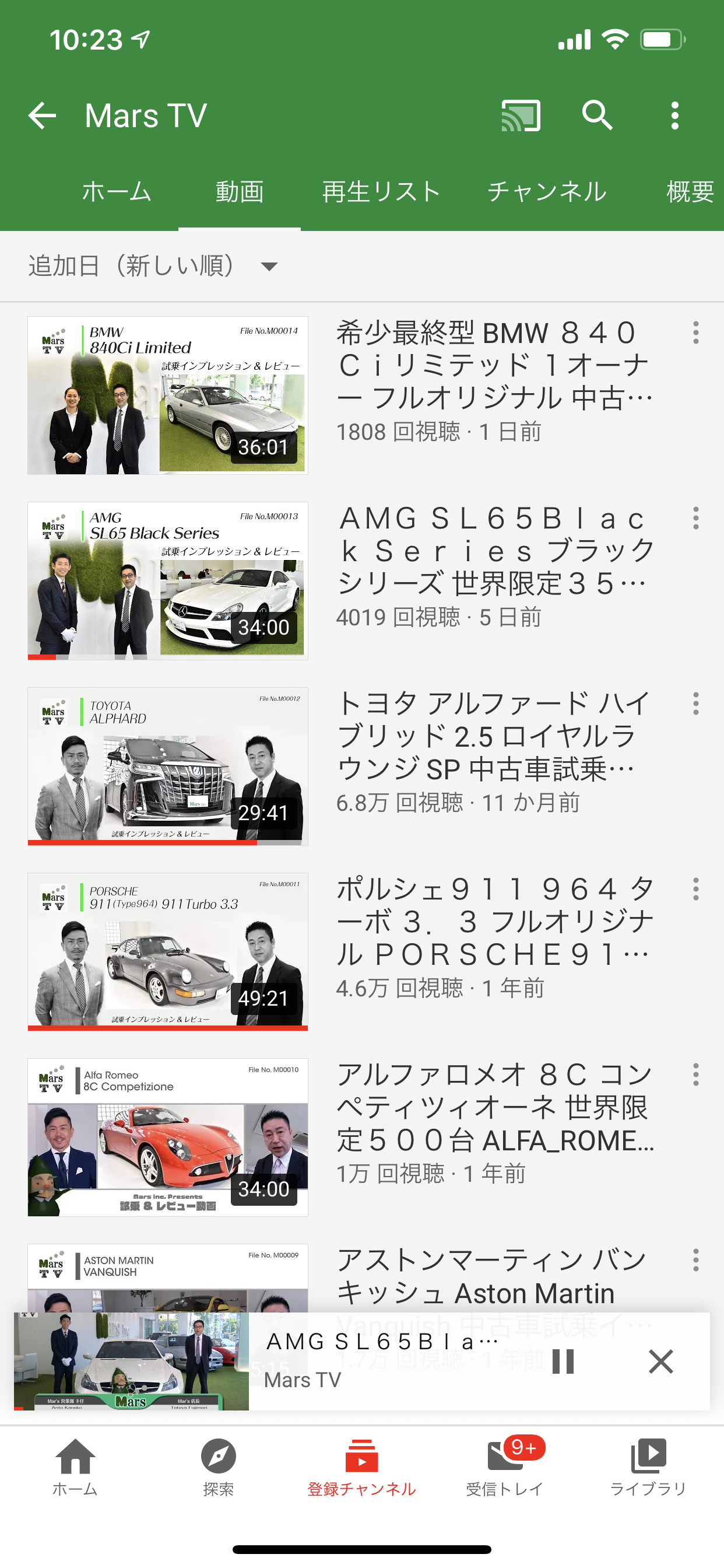Close the miniplayer
724x1568 pixels.
(x=660, y=1361)
